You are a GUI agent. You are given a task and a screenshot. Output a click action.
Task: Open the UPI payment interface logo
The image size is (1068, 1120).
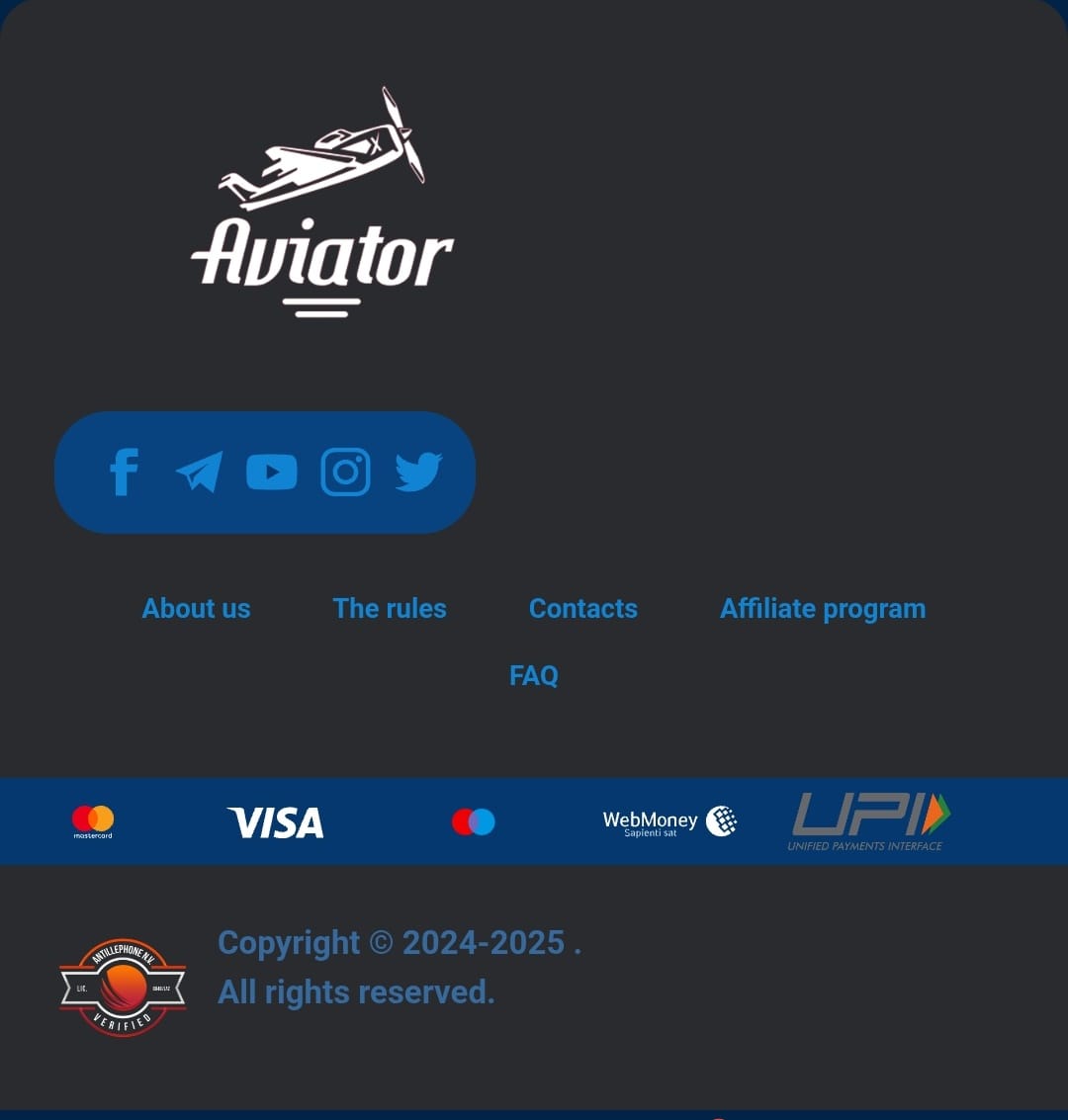click(865, 820)
